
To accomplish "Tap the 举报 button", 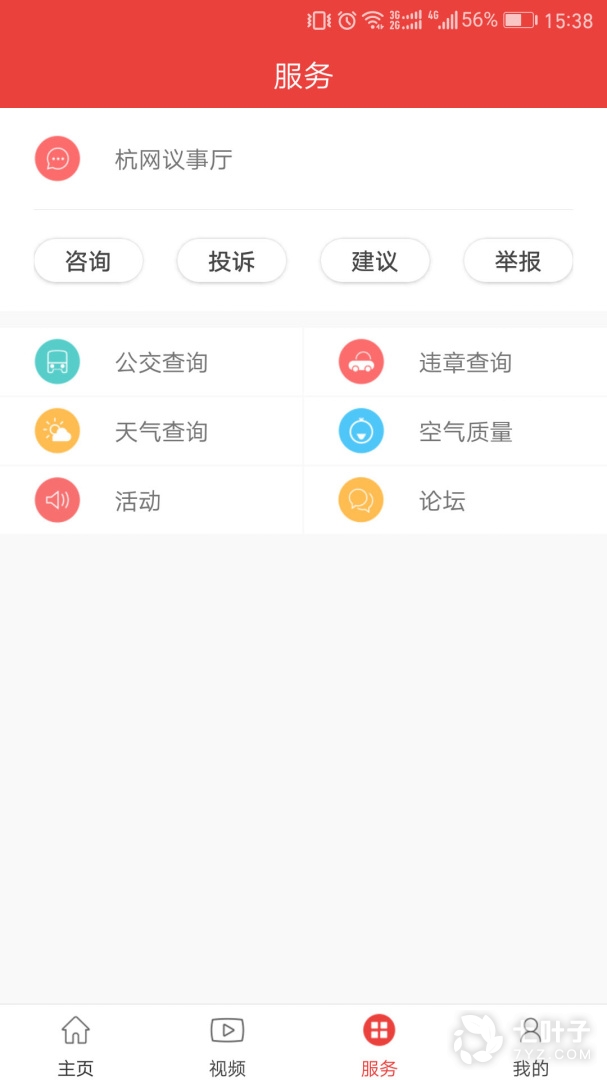I will click(x=518, y=261).
